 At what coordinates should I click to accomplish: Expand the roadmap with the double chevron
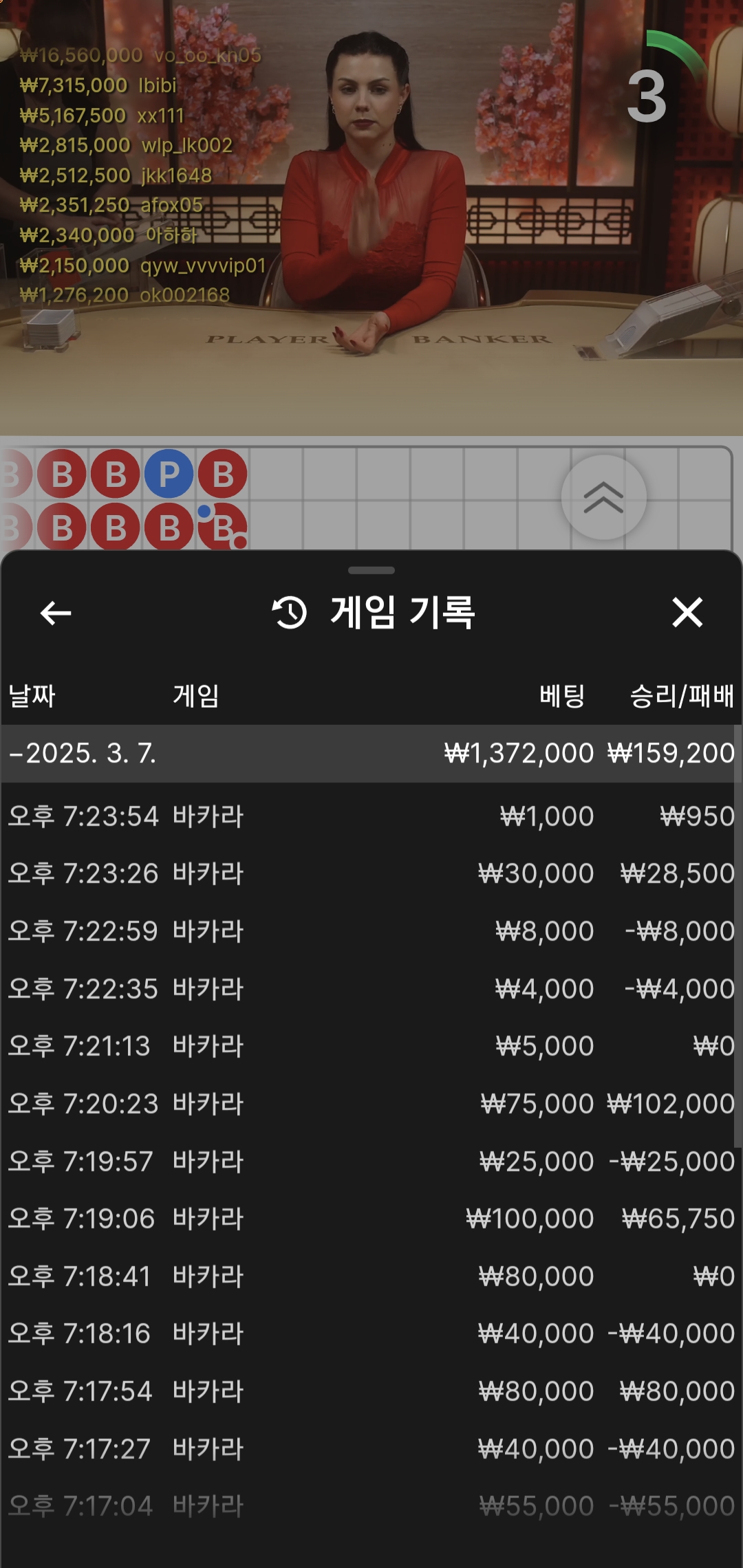(603, 497)
